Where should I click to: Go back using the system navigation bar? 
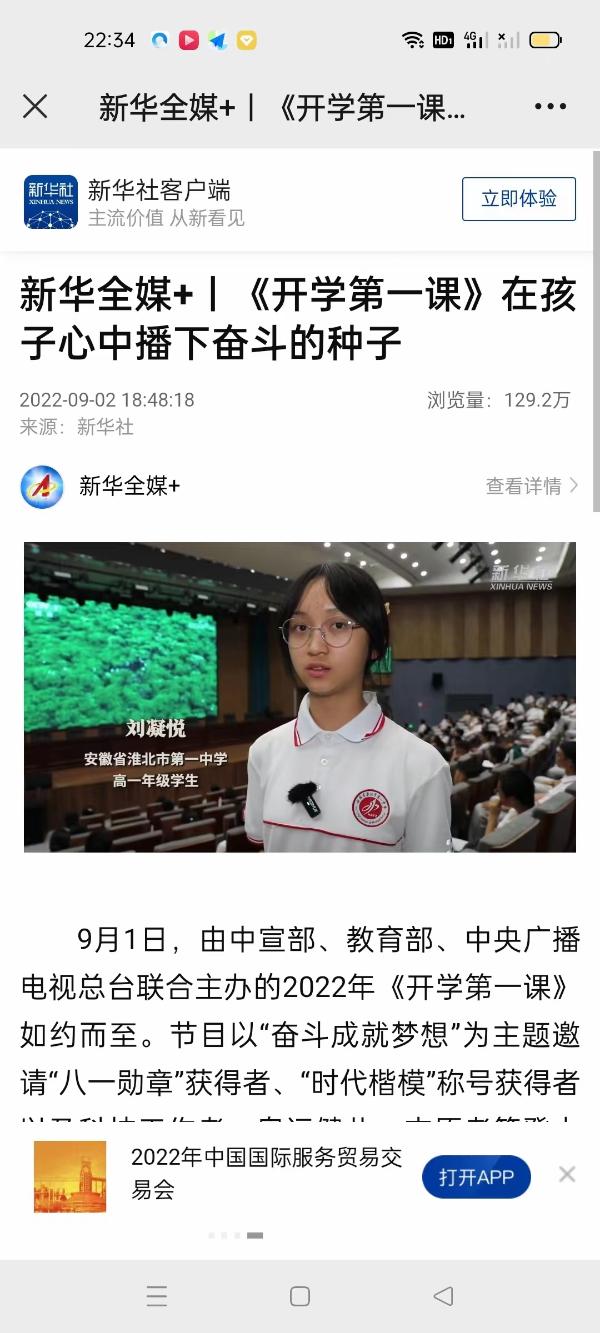443,1297
